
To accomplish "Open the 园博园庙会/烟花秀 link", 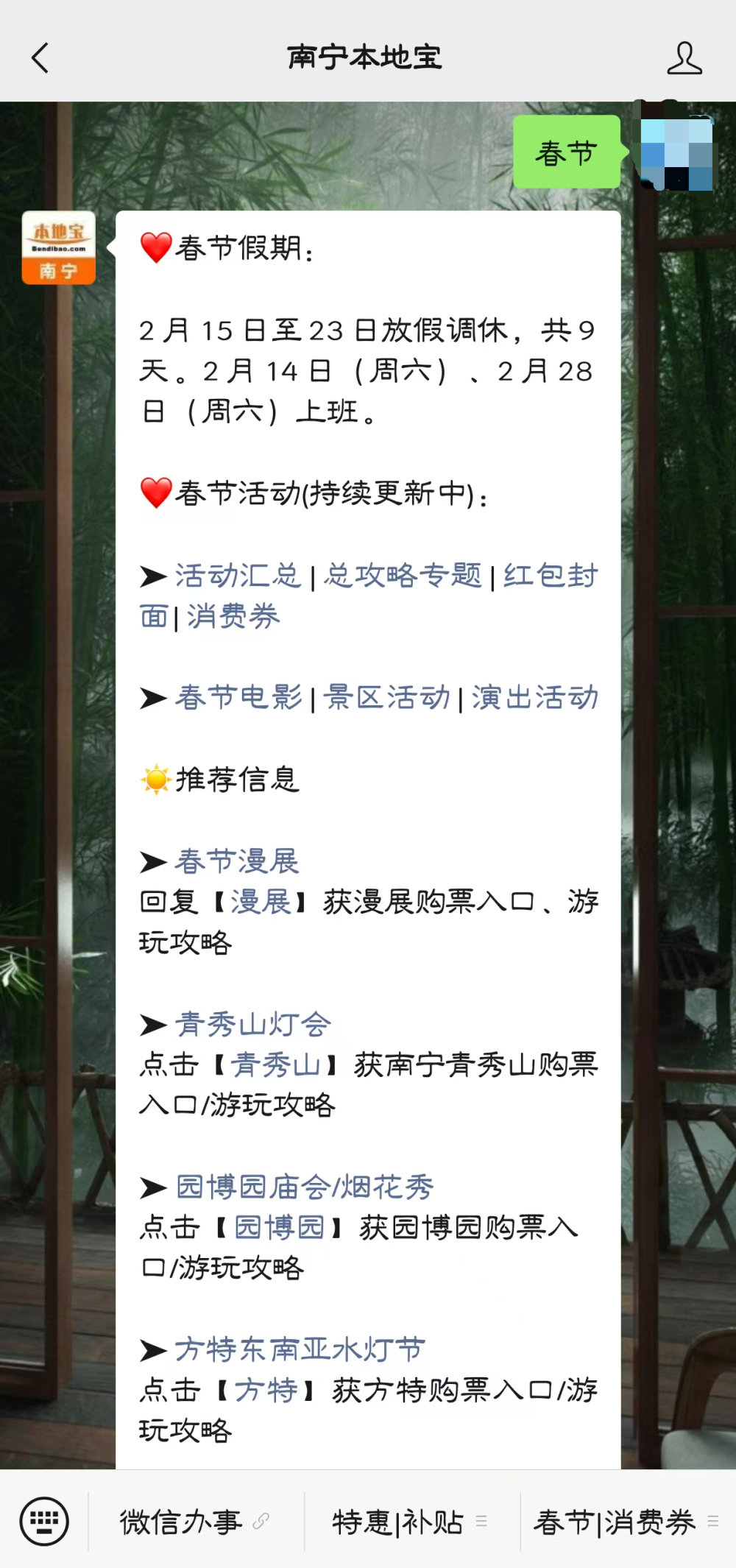I will (x=302, y=1185).
